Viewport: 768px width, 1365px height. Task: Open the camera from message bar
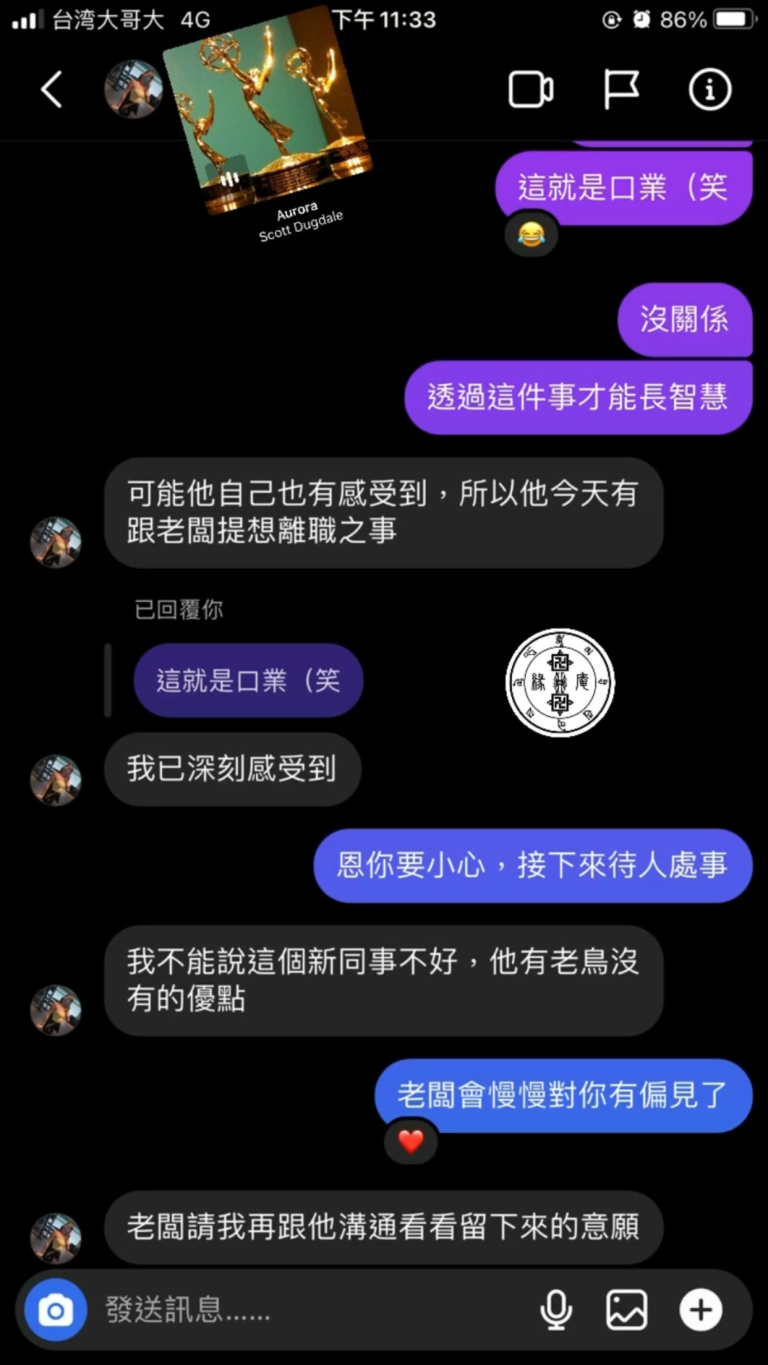click(56, 1310)
